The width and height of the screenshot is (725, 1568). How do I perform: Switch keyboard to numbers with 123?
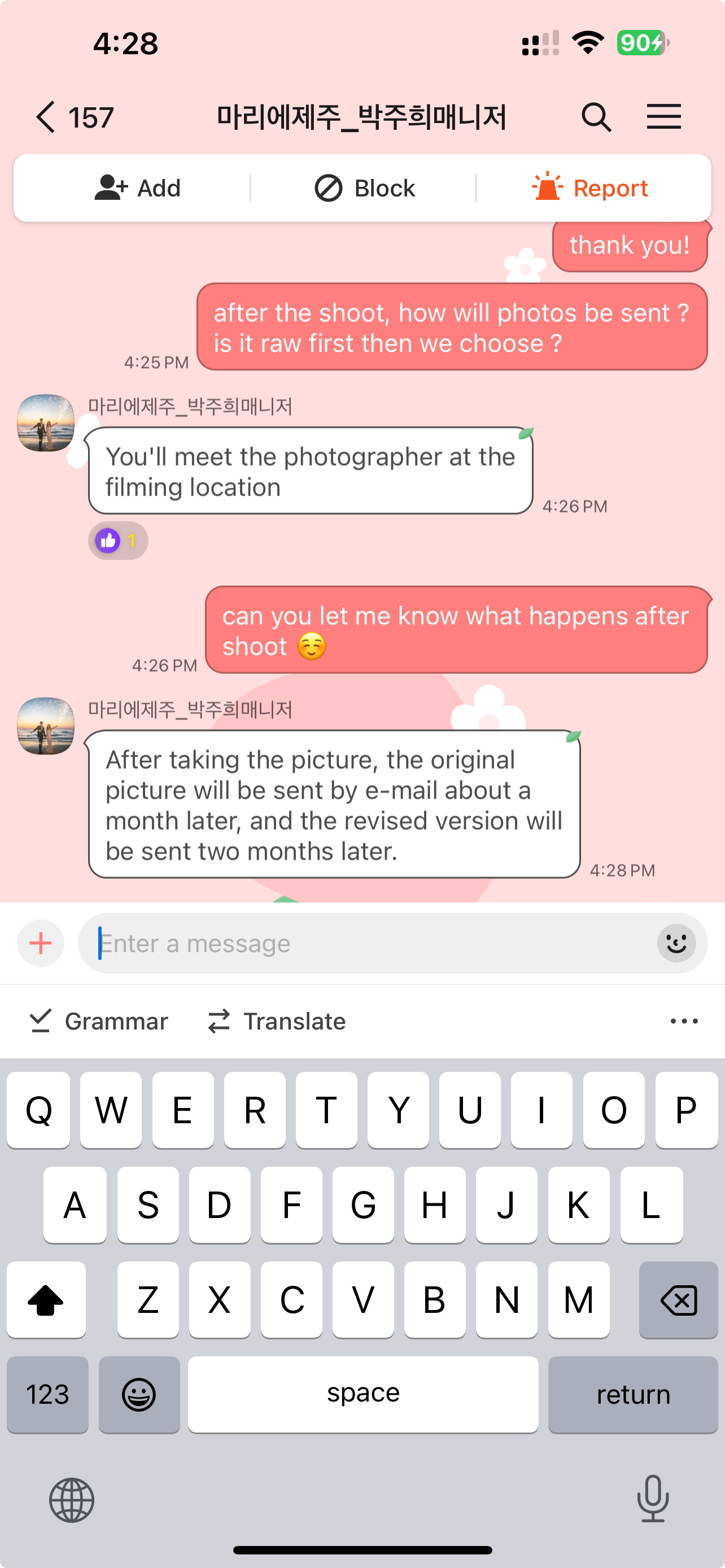click(x=47, y=1395)
